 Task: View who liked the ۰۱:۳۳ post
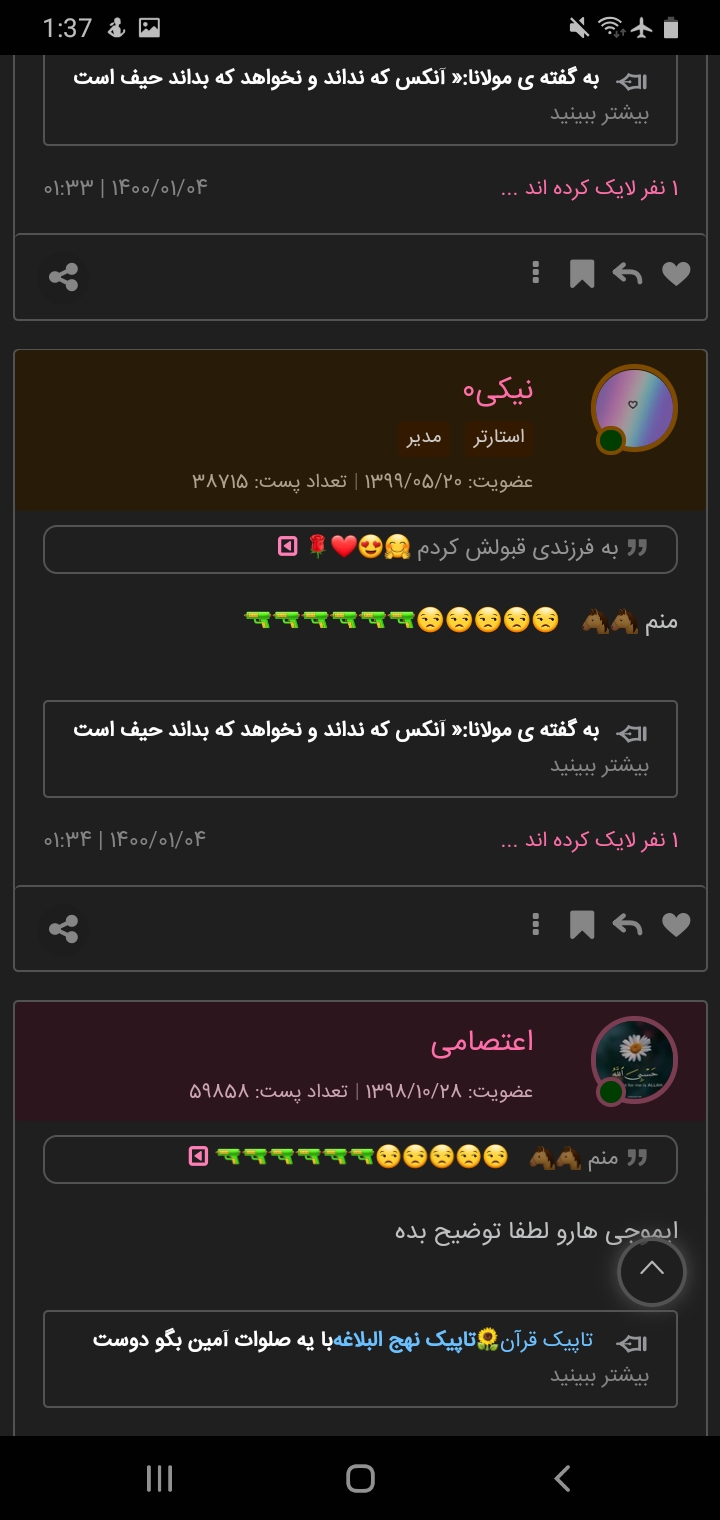tap(589, 188)
